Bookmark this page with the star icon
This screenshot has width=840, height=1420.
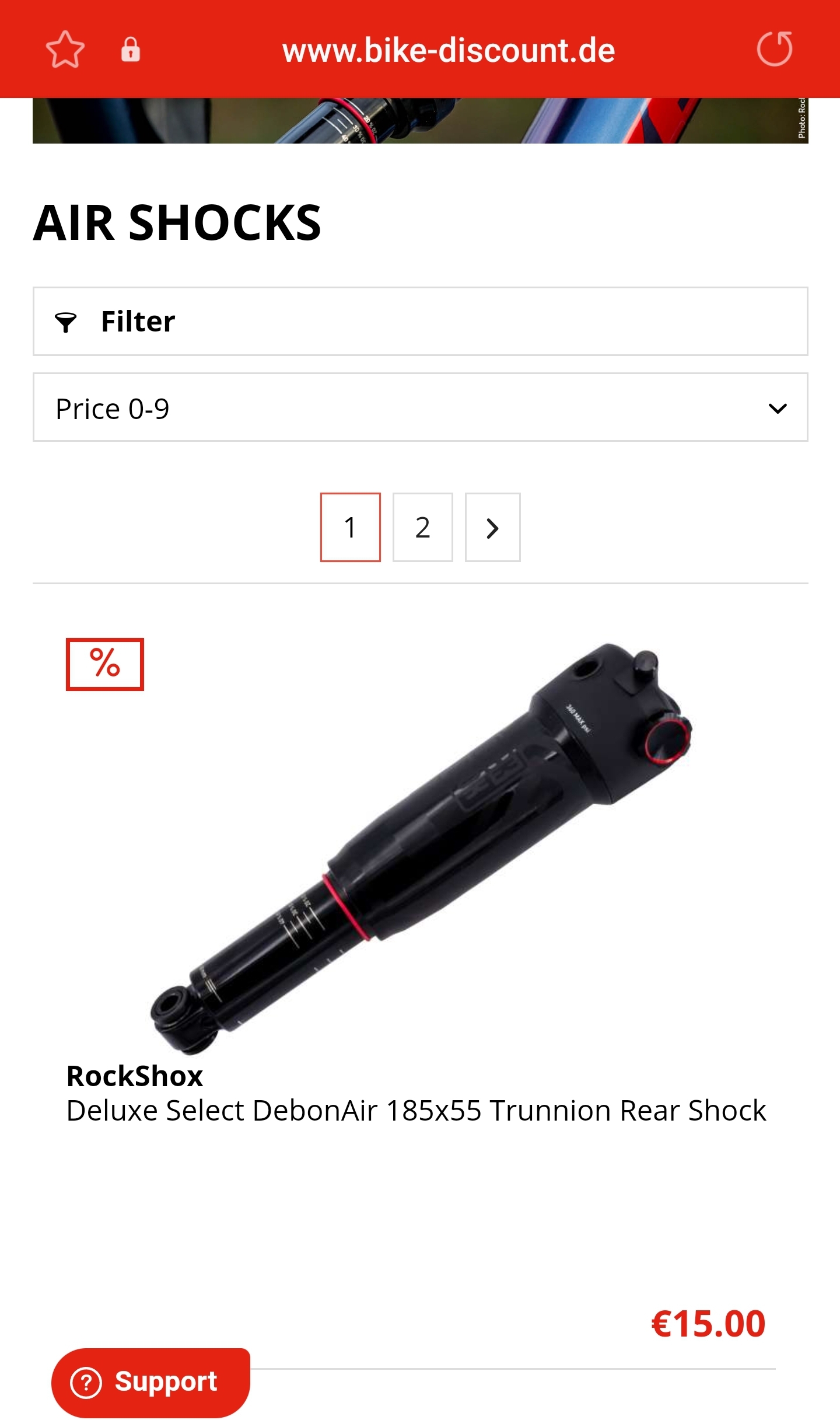[x=65, y=50]
